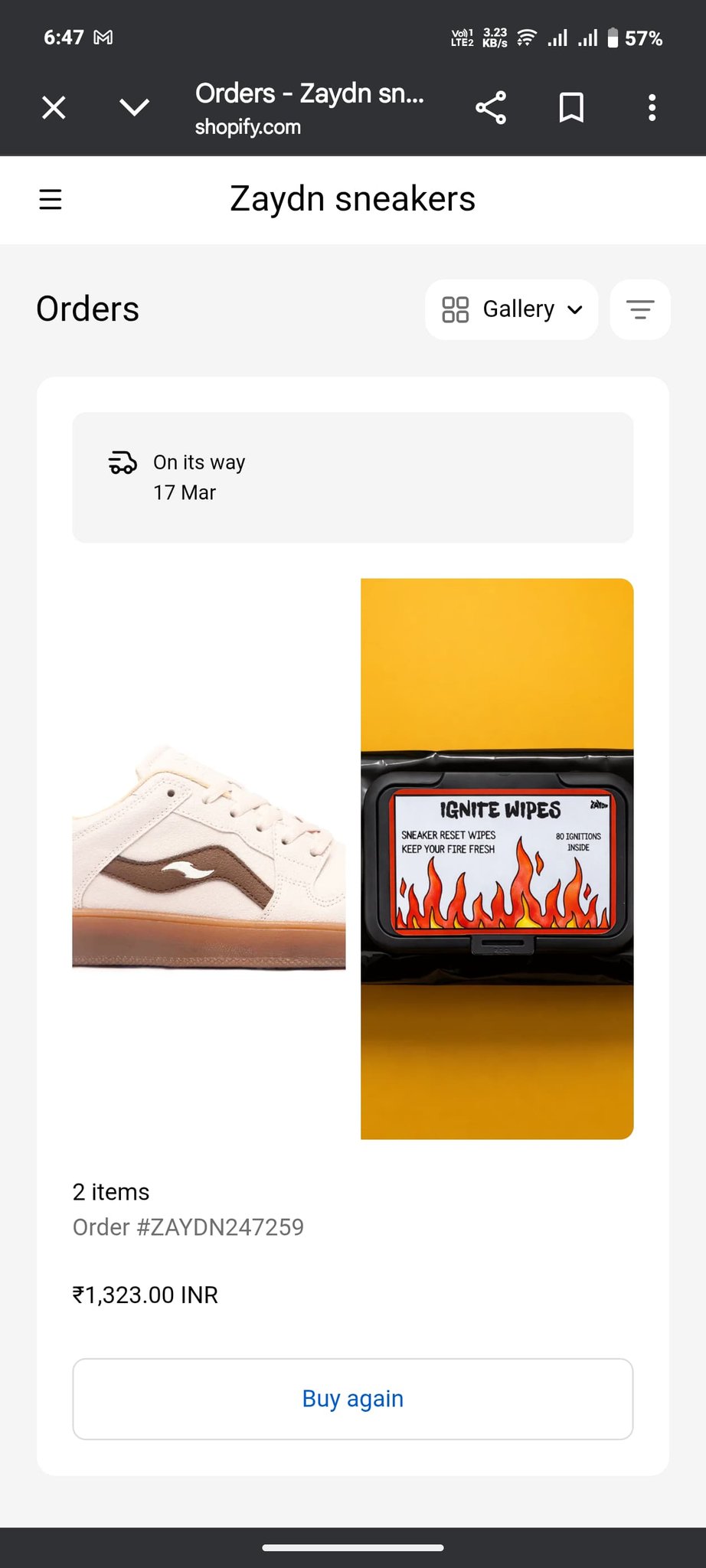Screen dimensions: 706x1568
Task: Collapse the browser with the down chevron
Action: click(x=134, y=108)
